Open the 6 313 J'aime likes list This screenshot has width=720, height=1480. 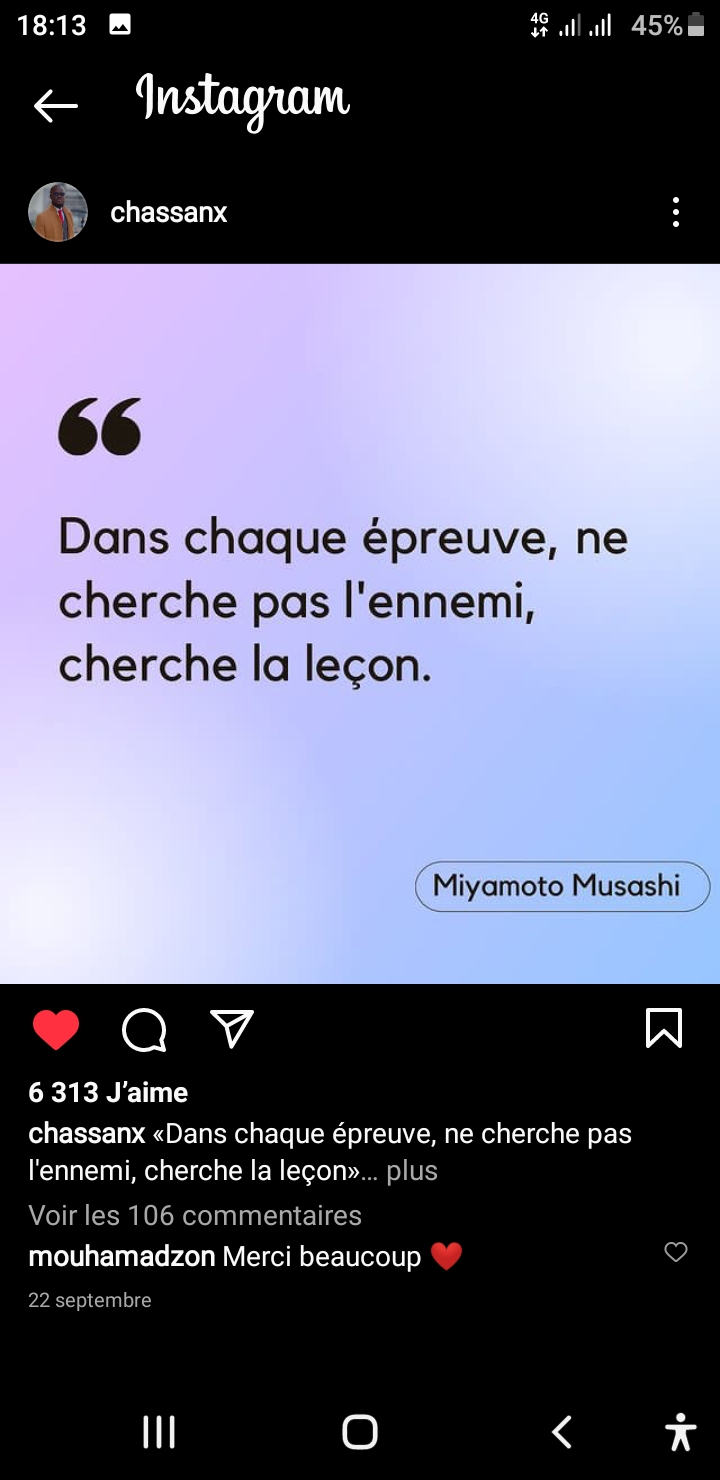click(x=108, y=1093)
